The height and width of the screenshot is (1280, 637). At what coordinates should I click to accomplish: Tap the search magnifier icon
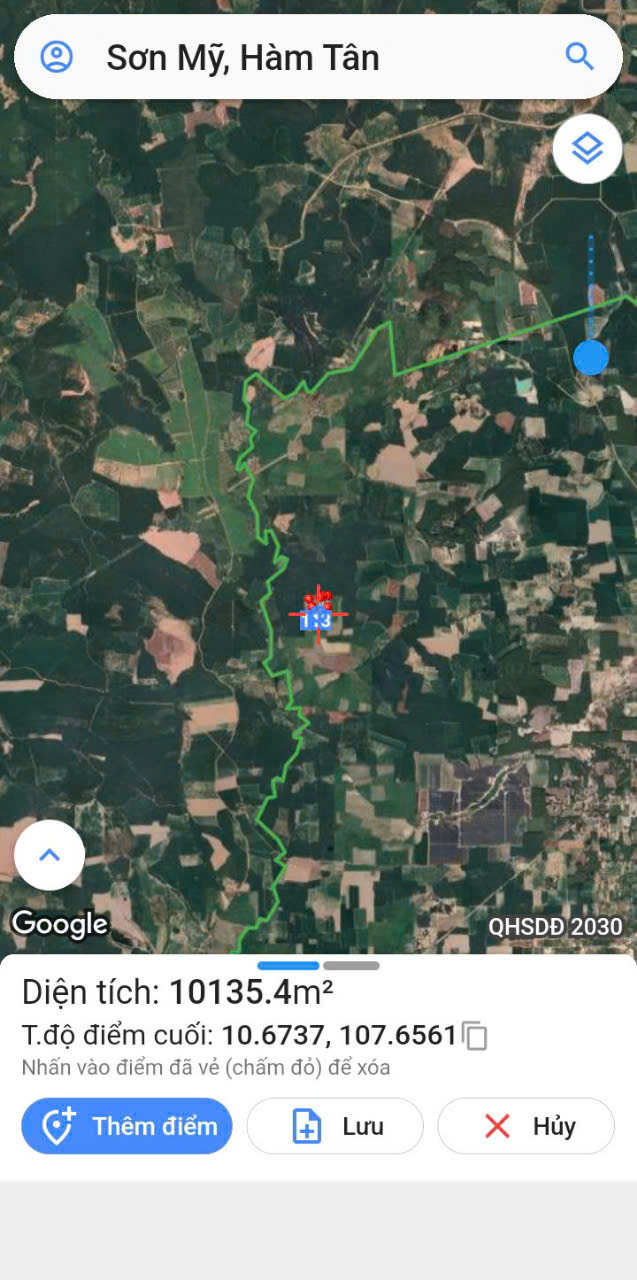pos(580,56)
